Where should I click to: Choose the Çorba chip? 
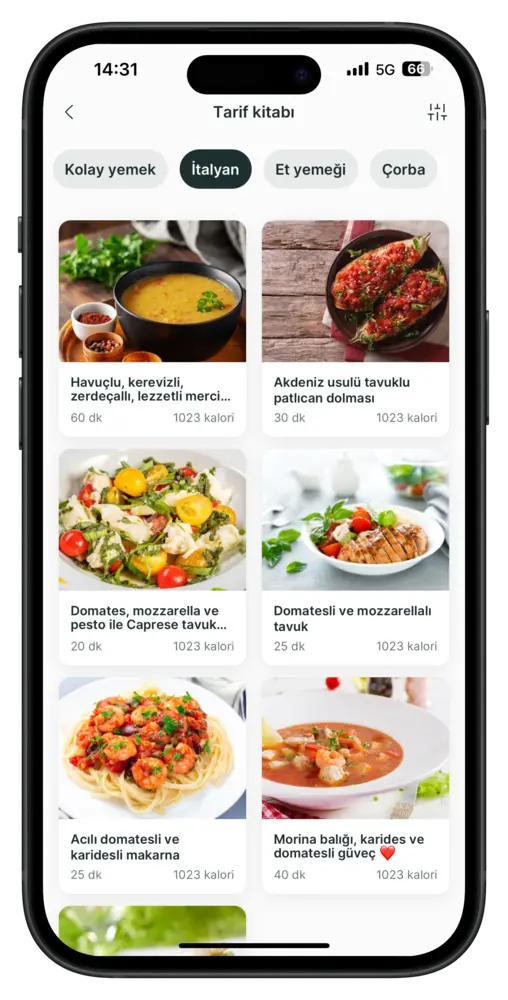coord(403,170)
